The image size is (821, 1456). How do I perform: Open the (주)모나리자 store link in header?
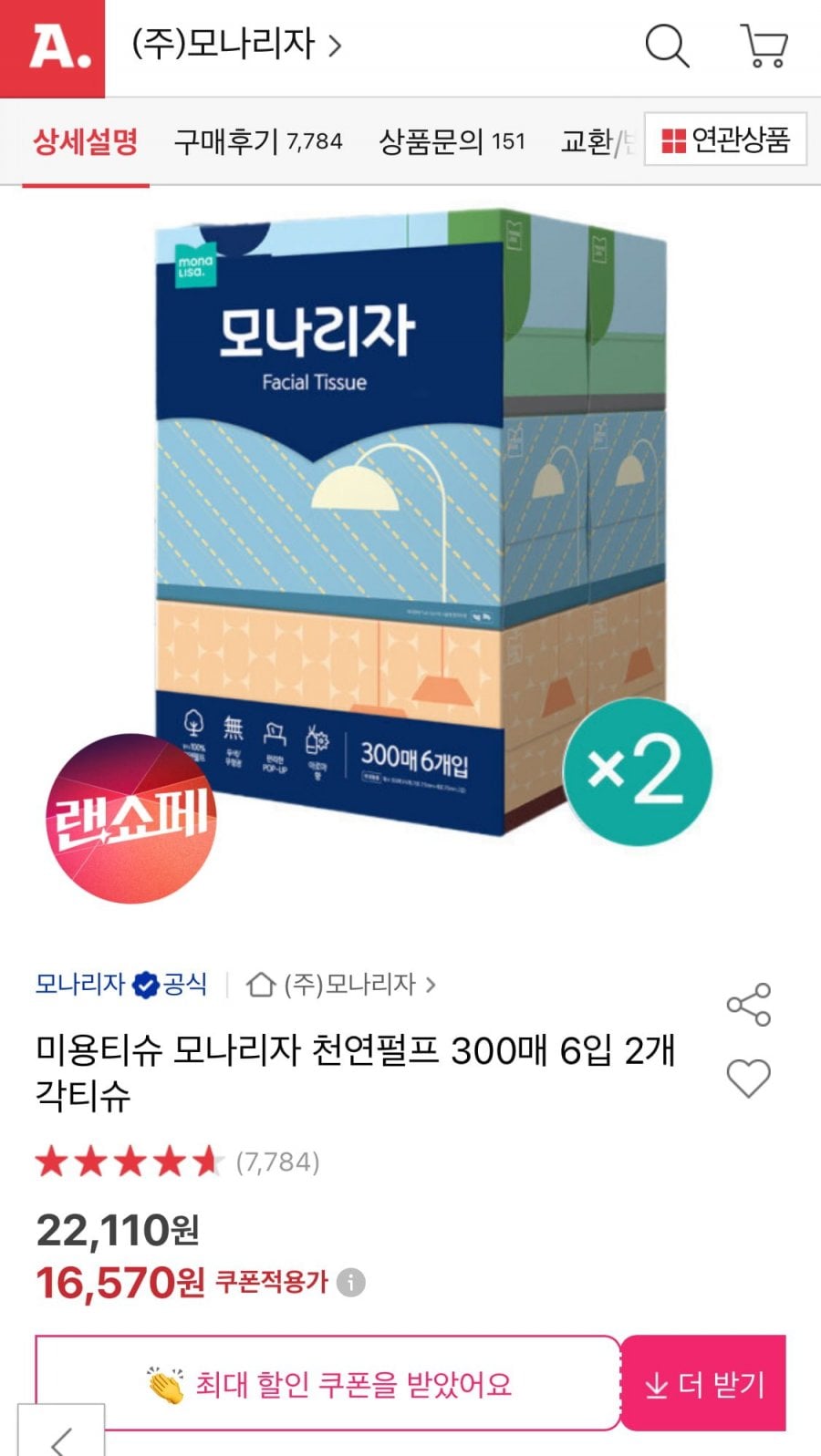pyautogui.click(x=236, y=45)
